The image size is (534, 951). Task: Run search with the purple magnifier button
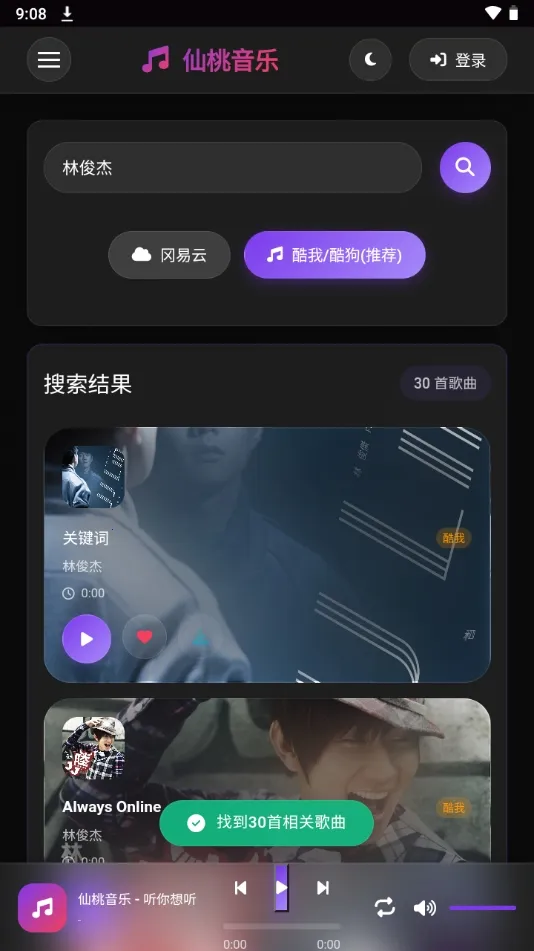coord(465,167)
